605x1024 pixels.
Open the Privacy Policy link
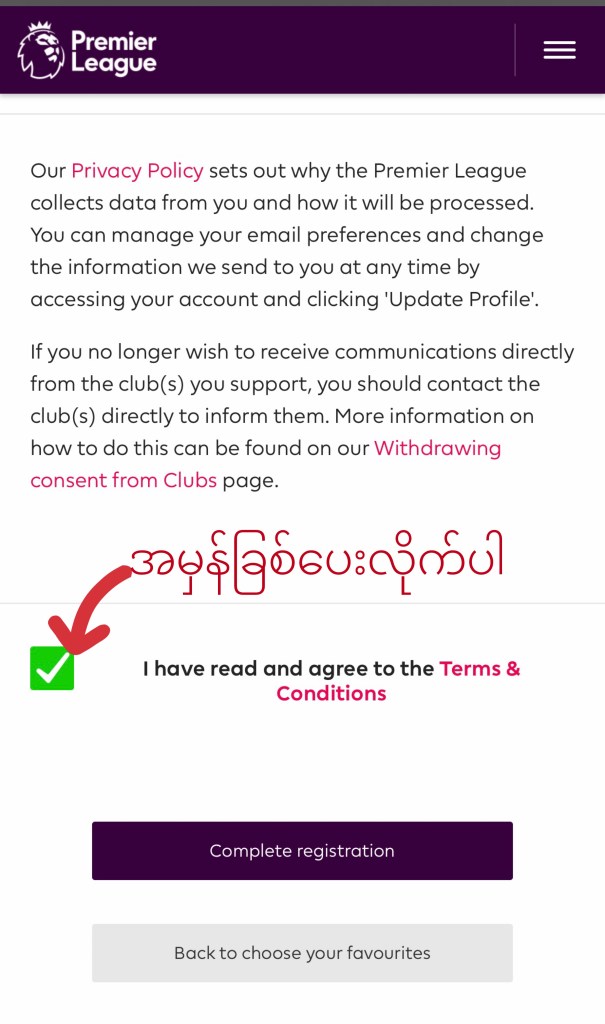pyautogui.click(x=137, y=171)
